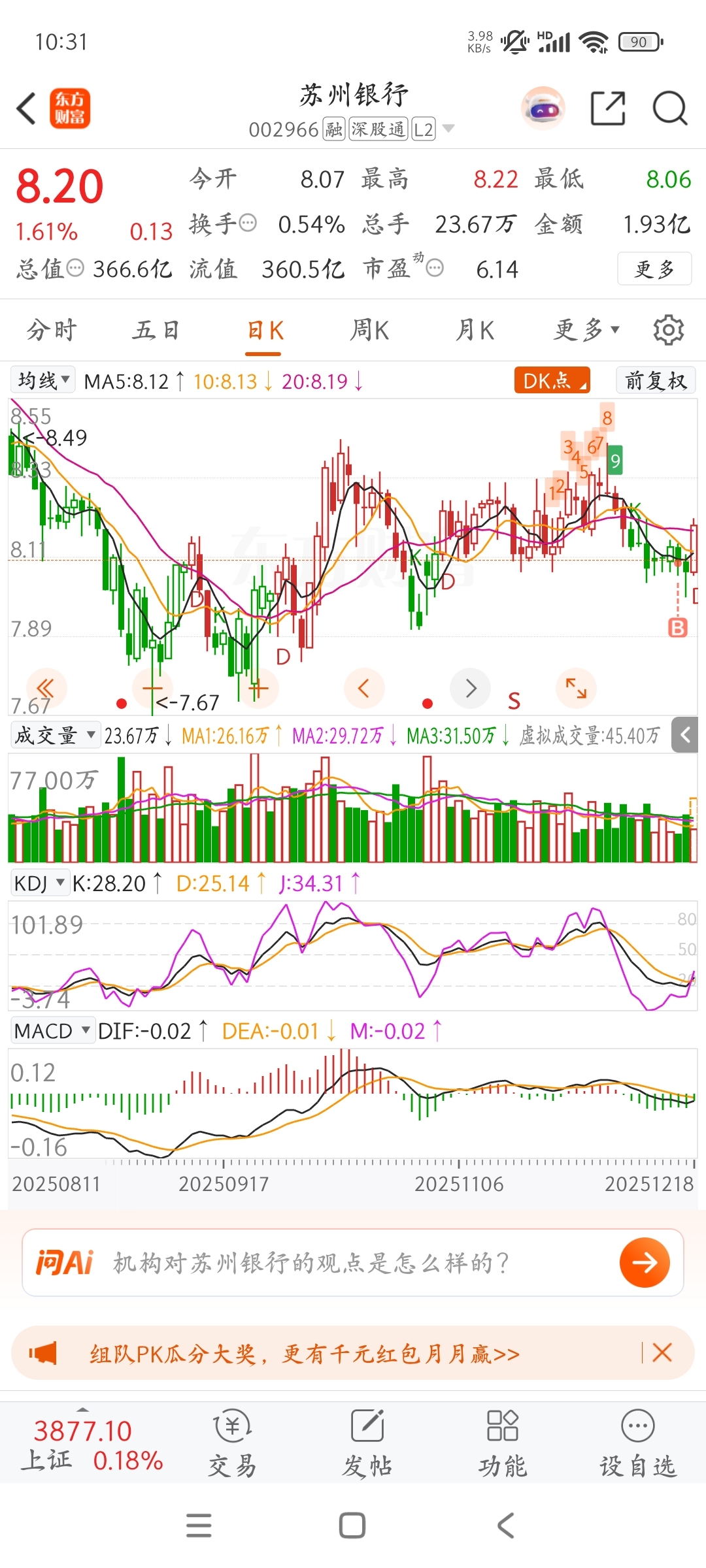The height and width of the screenshot is (1568, 706).
Task: Expand K-line chart to fullscreen
Action: click(x=576, y=688)
